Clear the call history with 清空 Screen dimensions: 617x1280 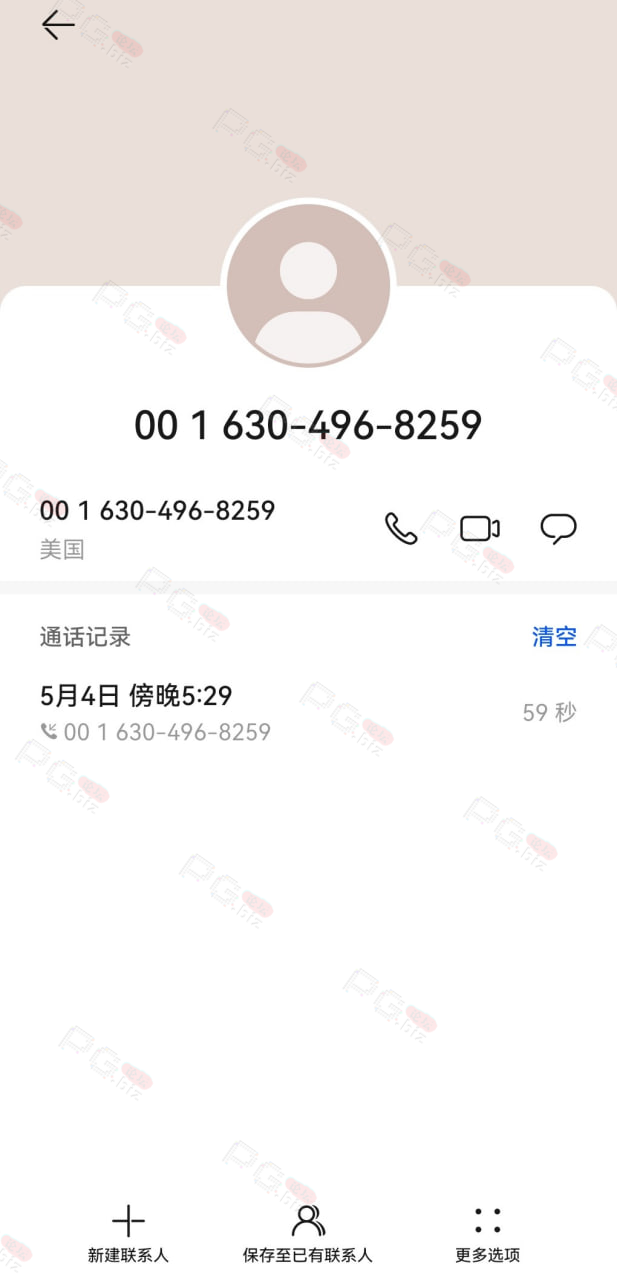[x=554, y=637]
